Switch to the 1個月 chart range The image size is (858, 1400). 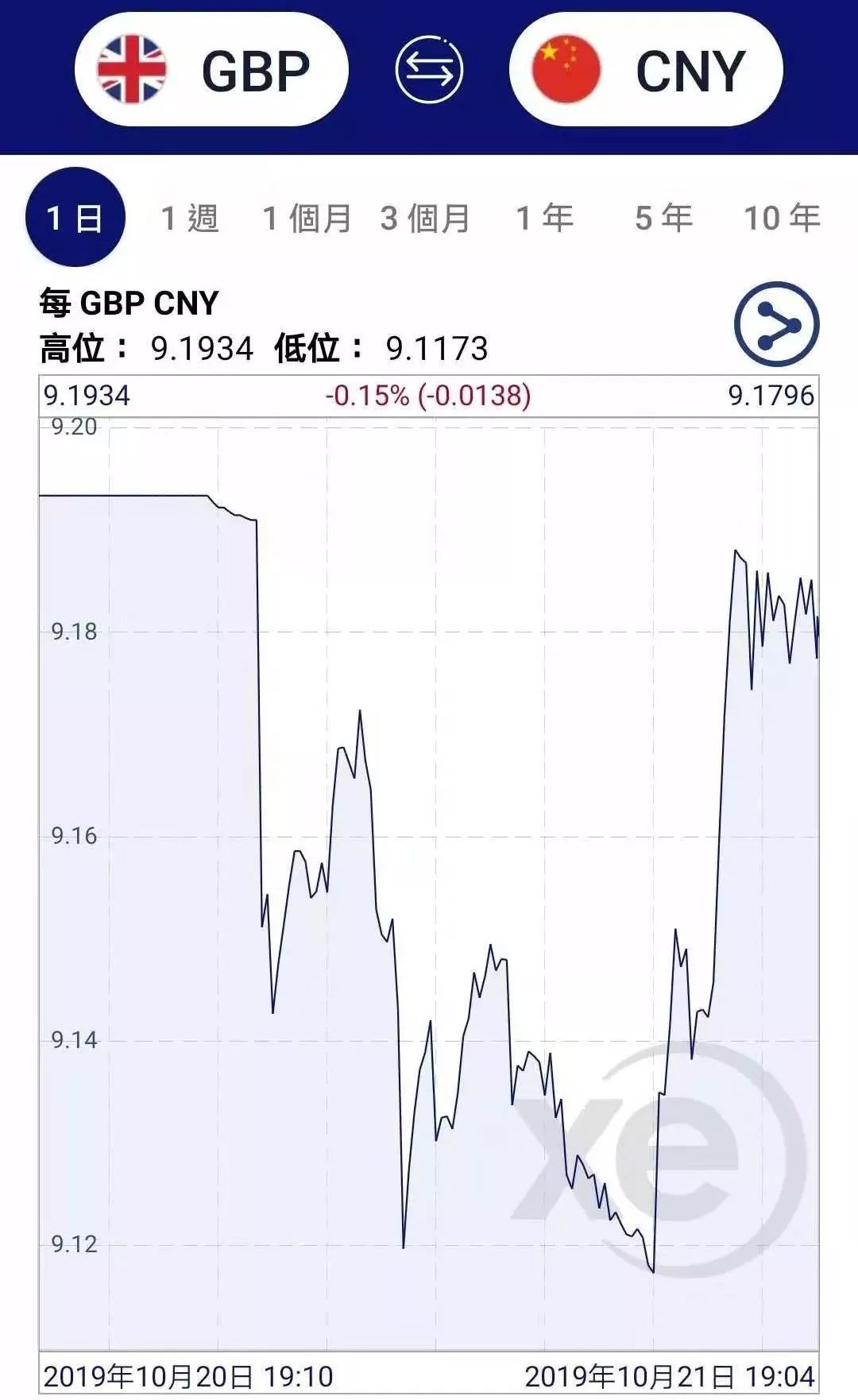(307, 218)
